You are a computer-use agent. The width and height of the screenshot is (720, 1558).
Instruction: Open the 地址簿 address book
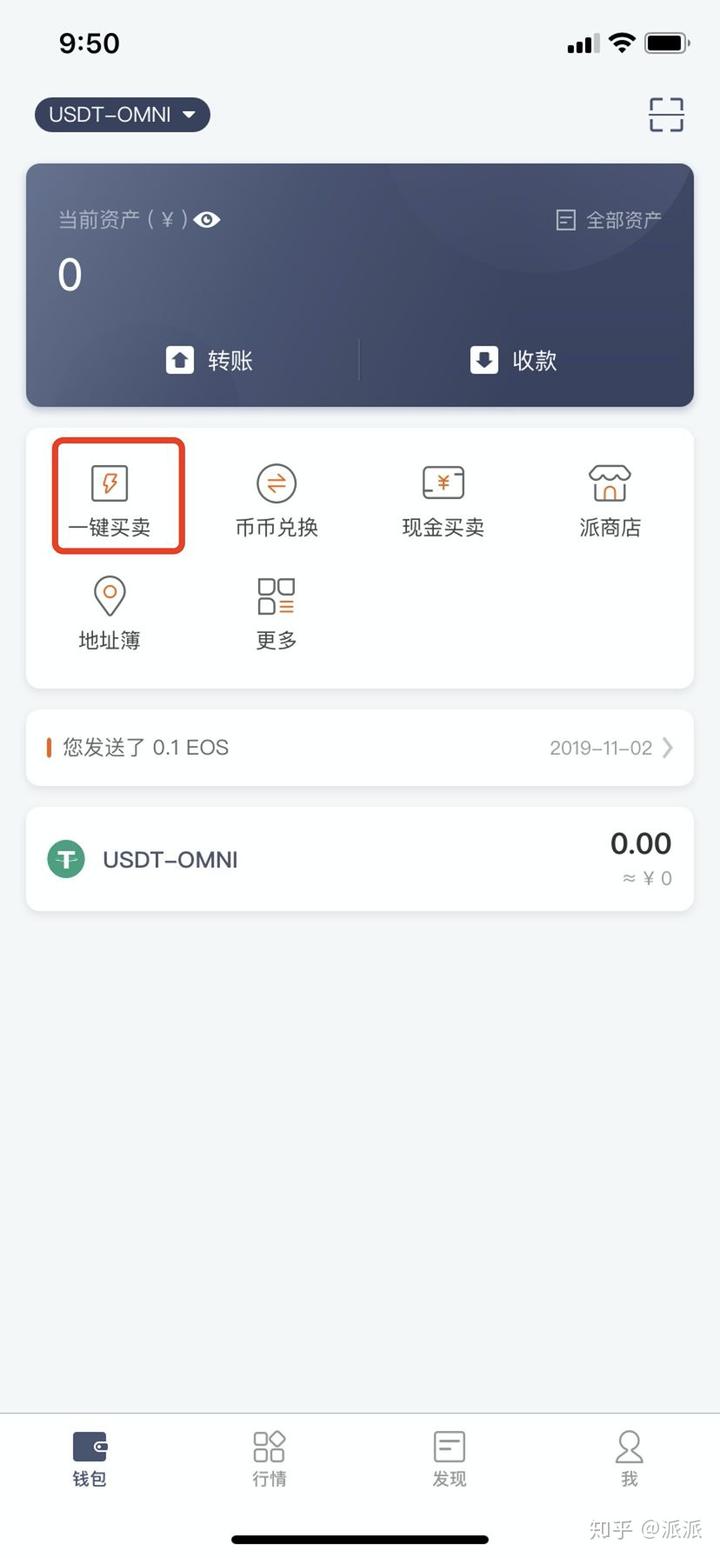[x=107, y=608]
